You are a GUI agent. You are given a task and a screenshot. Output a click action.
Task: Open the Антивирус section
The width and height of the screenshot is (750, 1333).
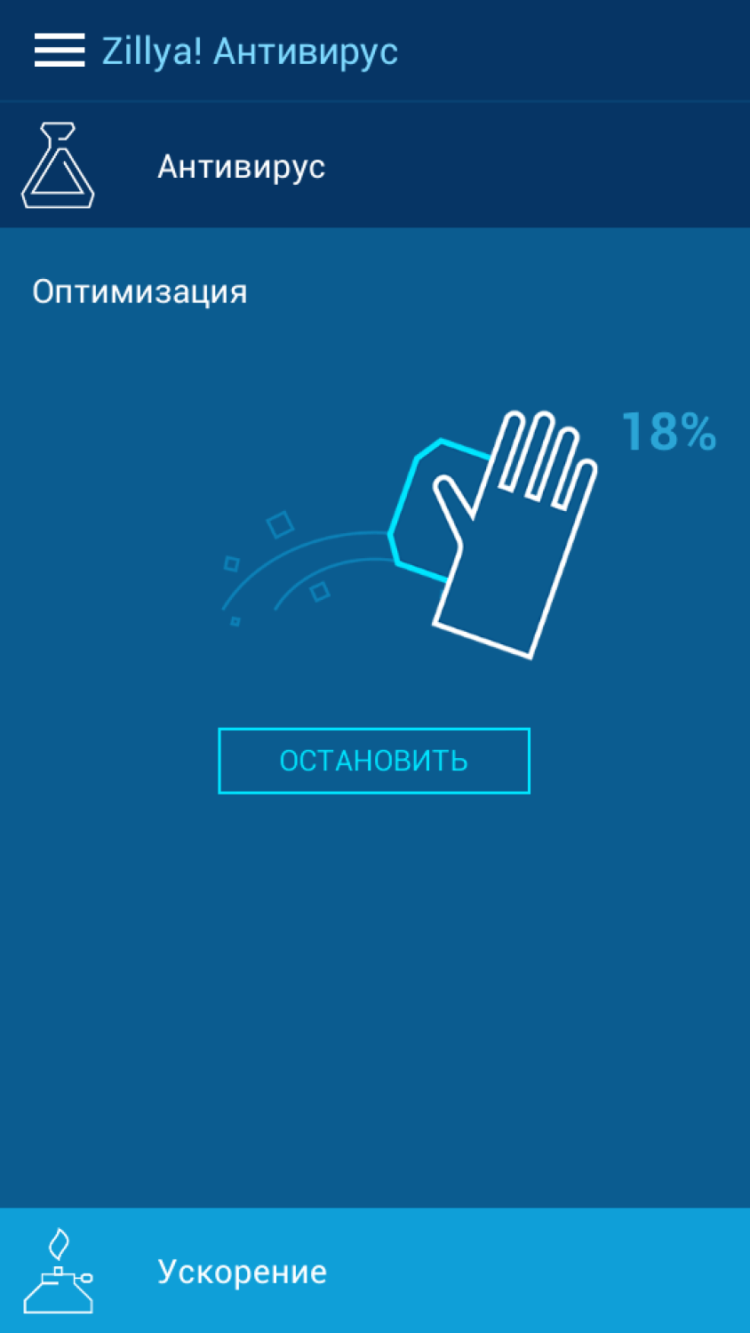(x=240, y=166)
